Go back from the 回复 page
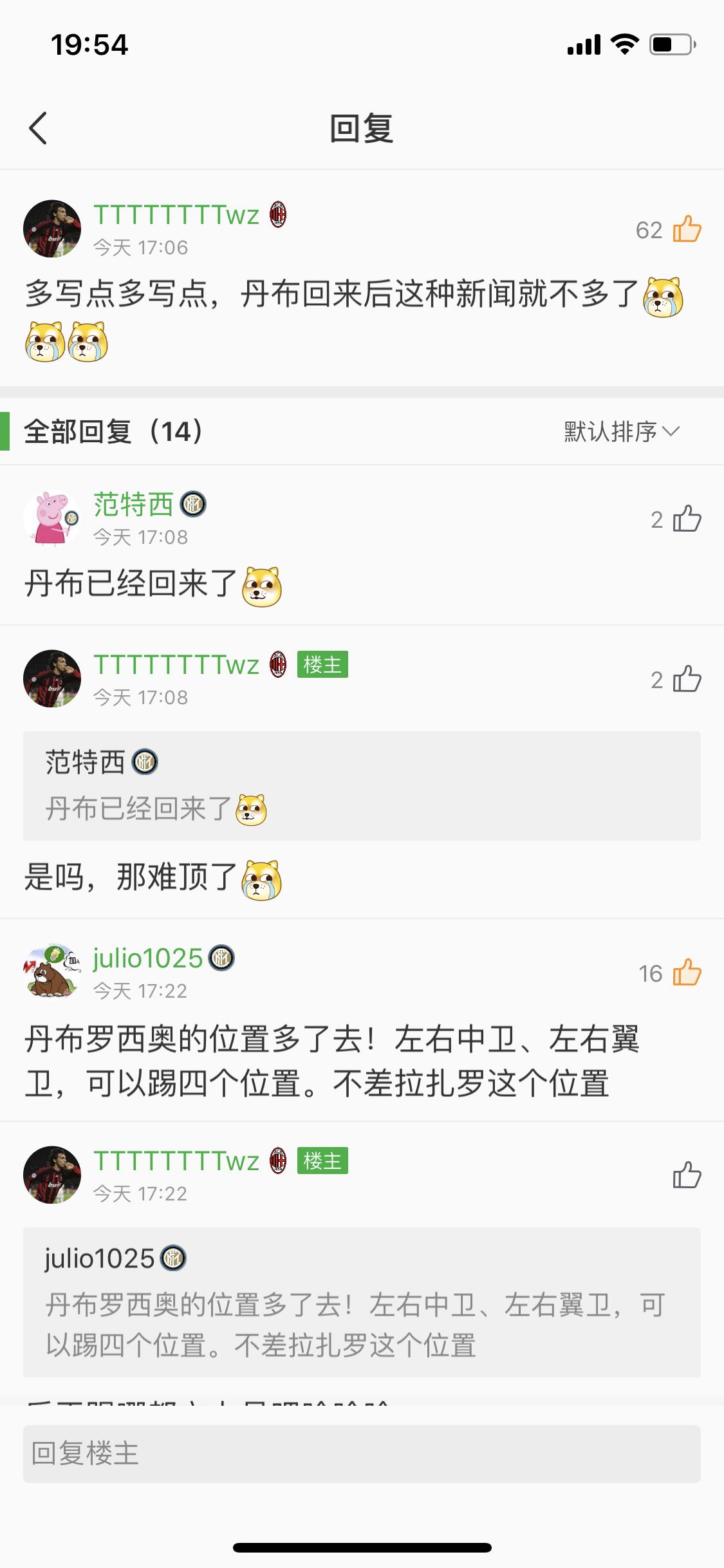The height and width of the screenshot is (1568, 724). point(39,128)
